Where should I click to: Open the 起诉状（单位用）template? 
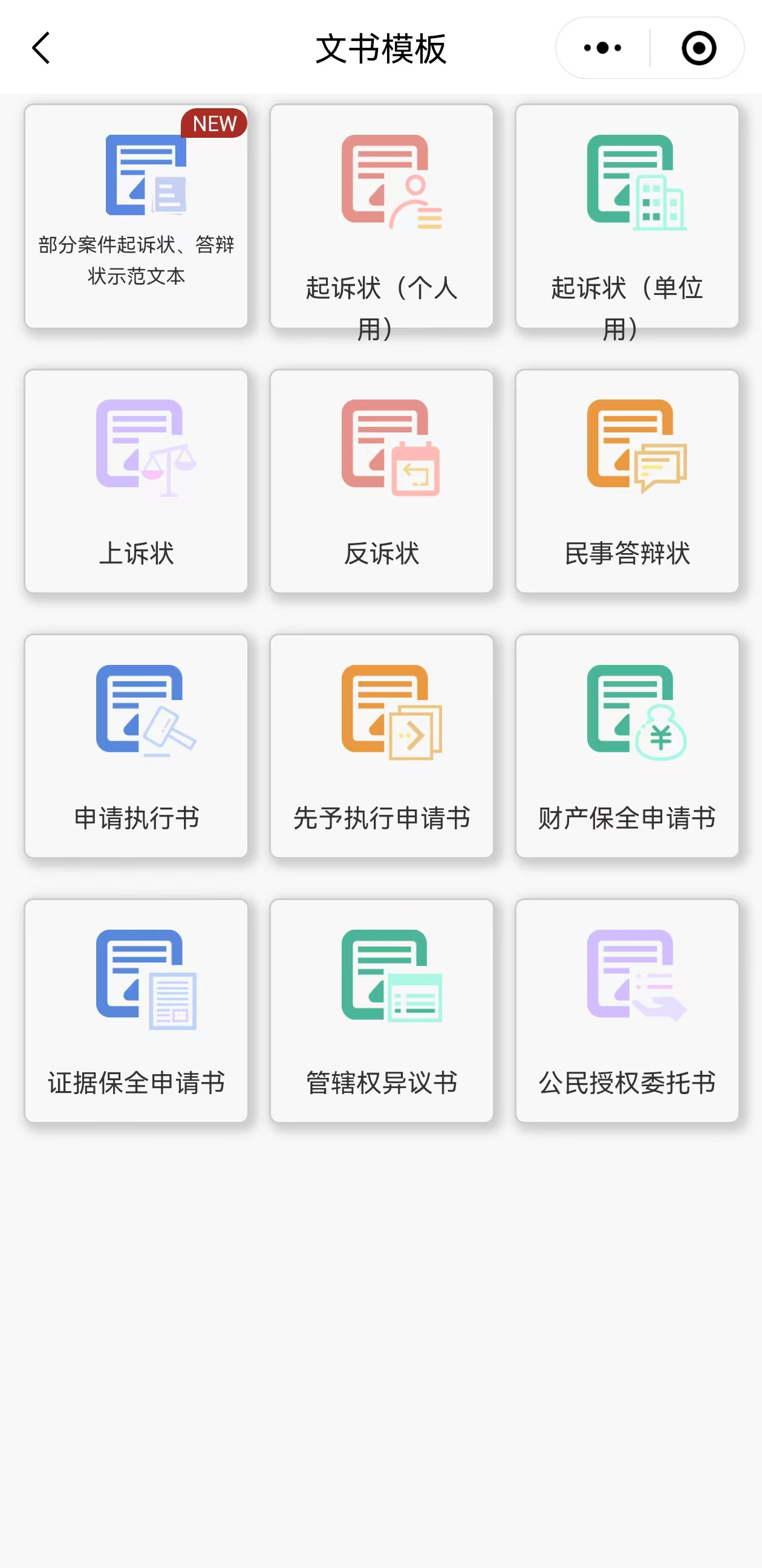(627, 216)
